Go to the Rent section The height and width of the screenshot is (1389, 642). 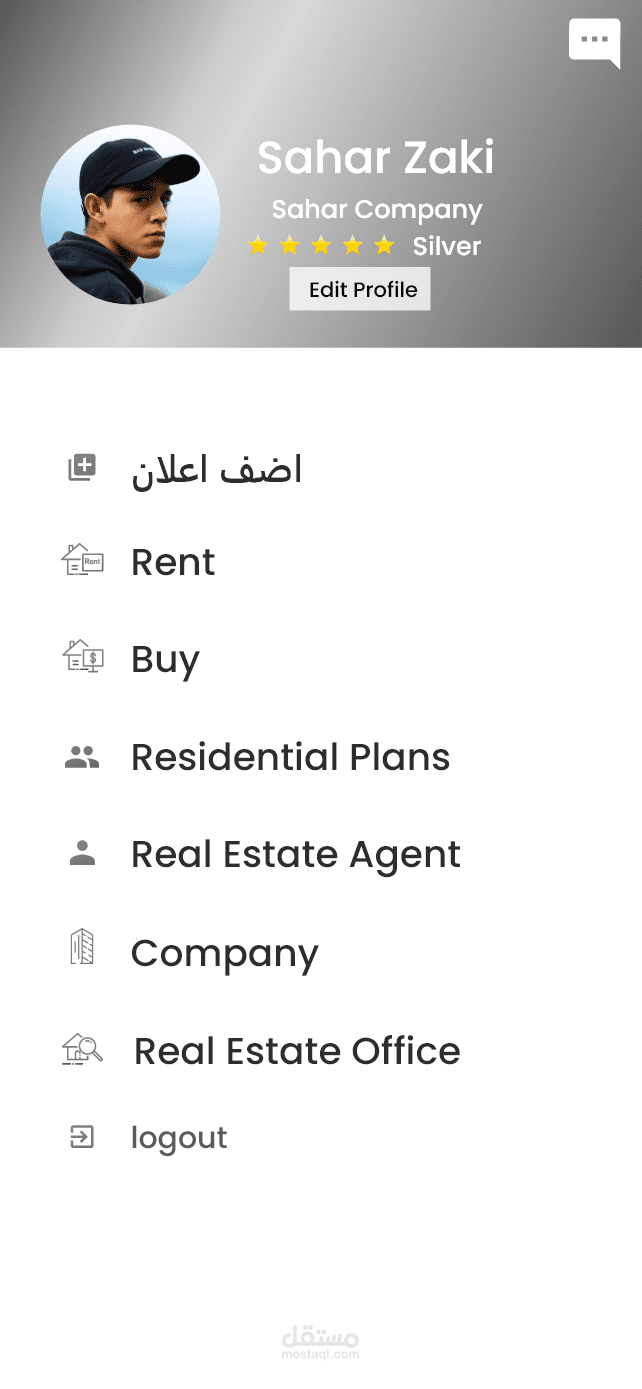173,562
